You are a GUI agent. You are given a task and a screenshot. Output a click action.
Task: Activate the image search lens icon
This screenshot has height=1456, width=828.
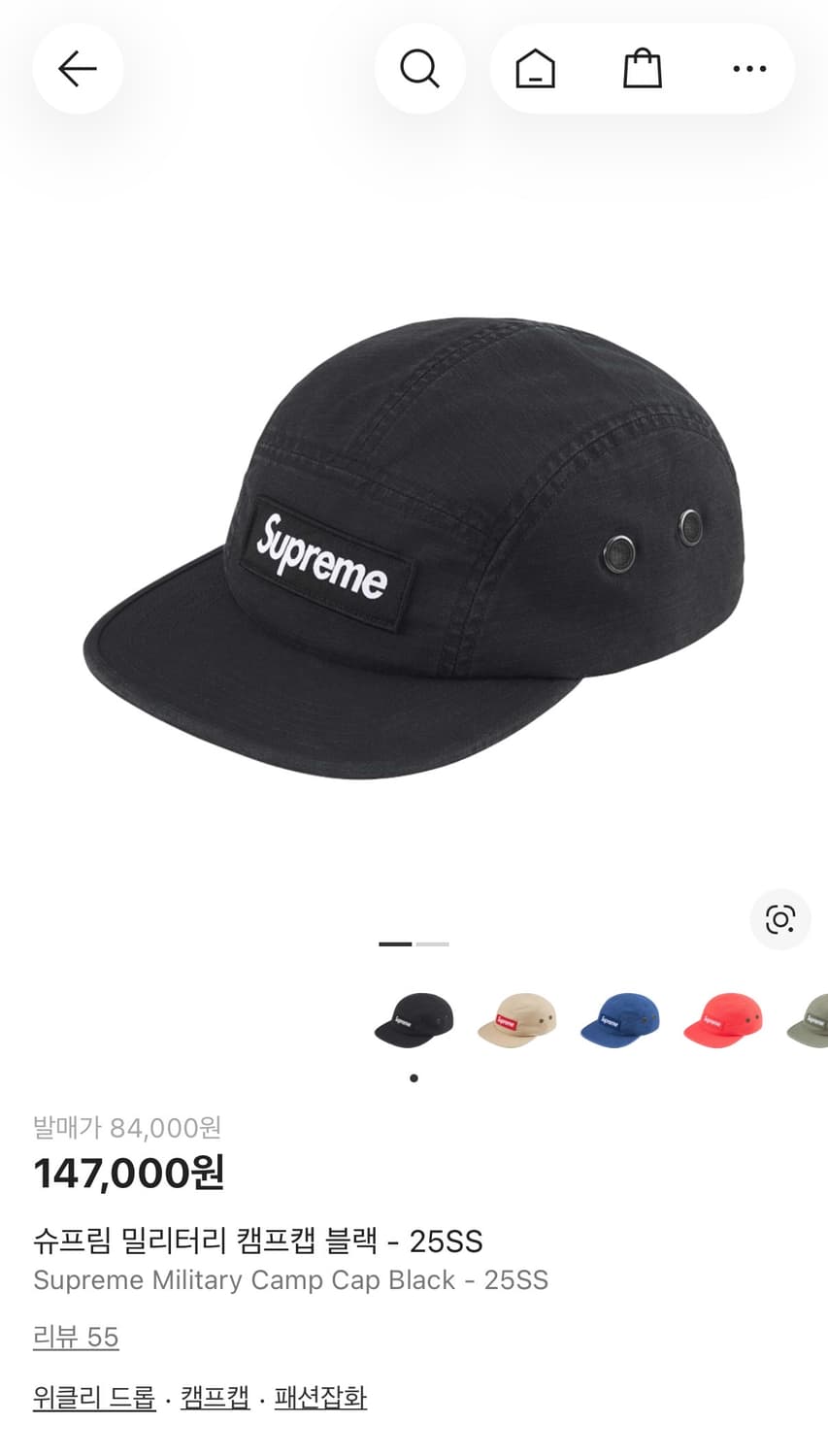click(x=780, y=920)
